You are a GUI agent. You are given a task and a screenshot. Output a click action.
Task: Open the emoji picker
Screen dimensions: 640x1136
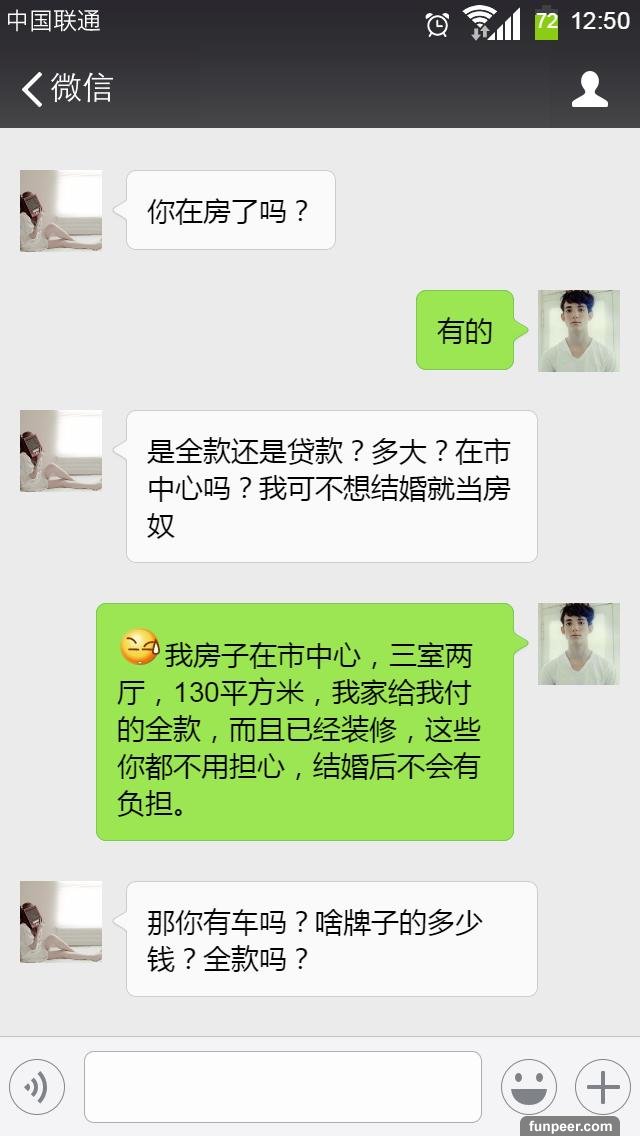click(x=528, y=1087)
